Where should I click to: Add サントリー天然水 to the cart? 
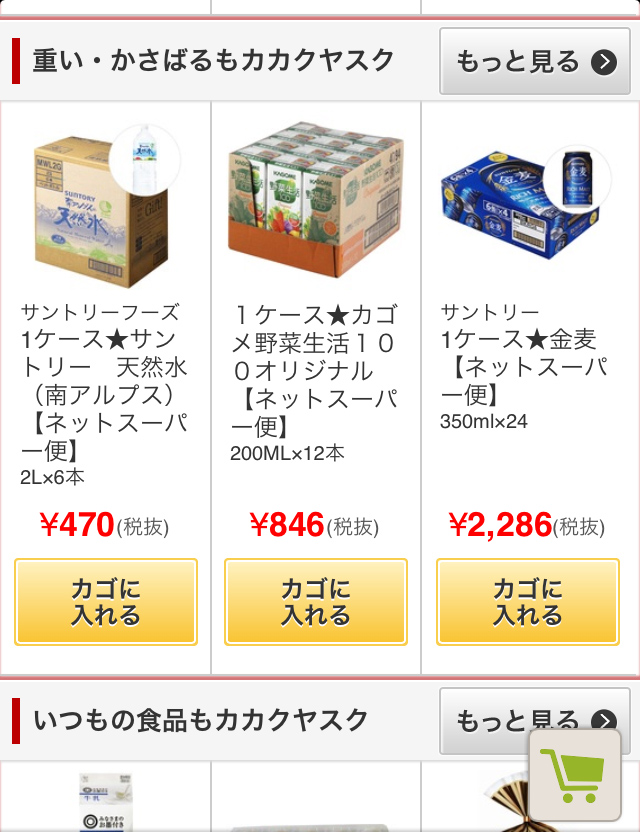pos(106,602)
